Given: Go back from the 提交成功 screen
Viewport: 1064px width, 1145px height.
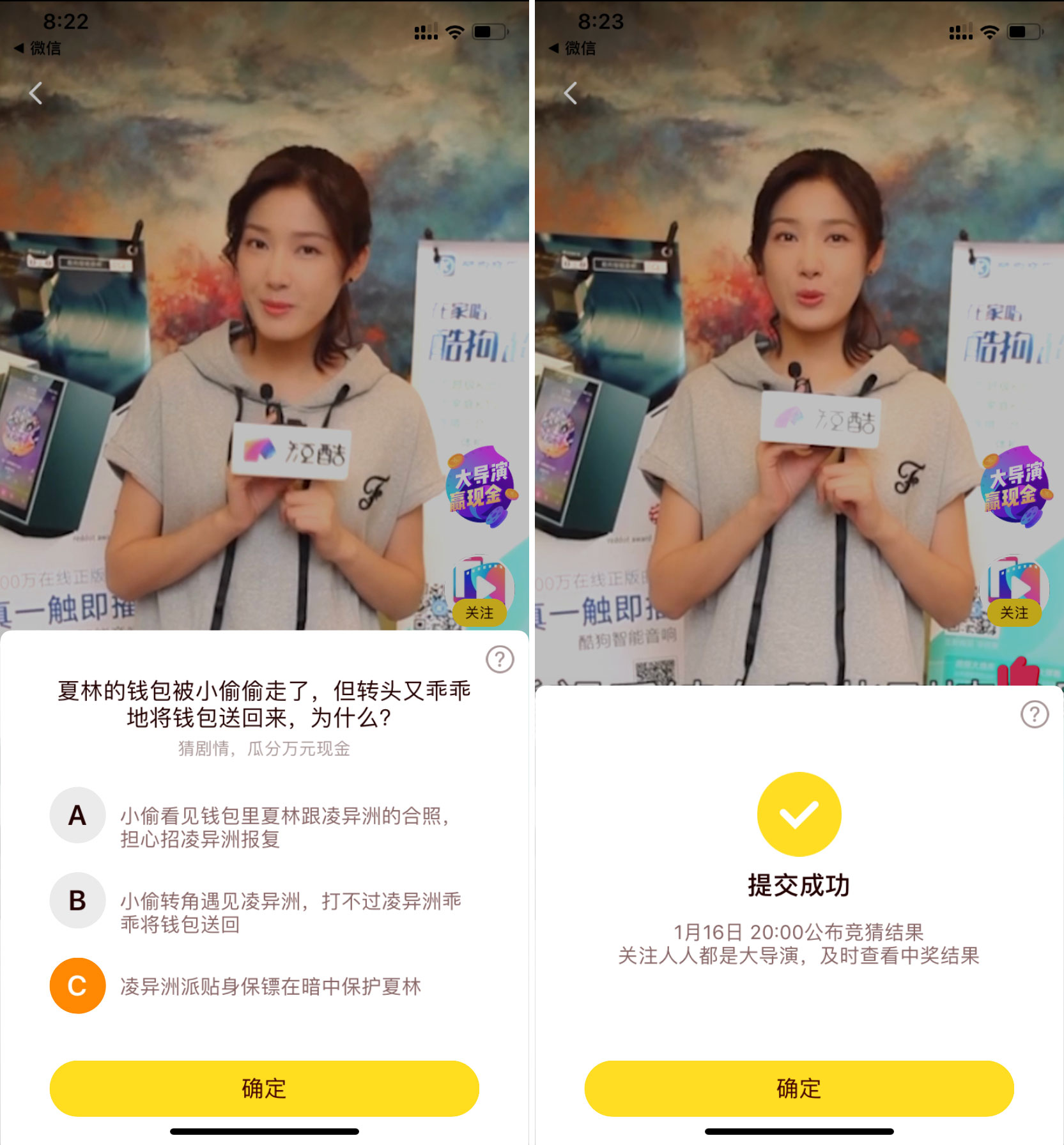Looking at the screenshot, I should tap(571, 93).
